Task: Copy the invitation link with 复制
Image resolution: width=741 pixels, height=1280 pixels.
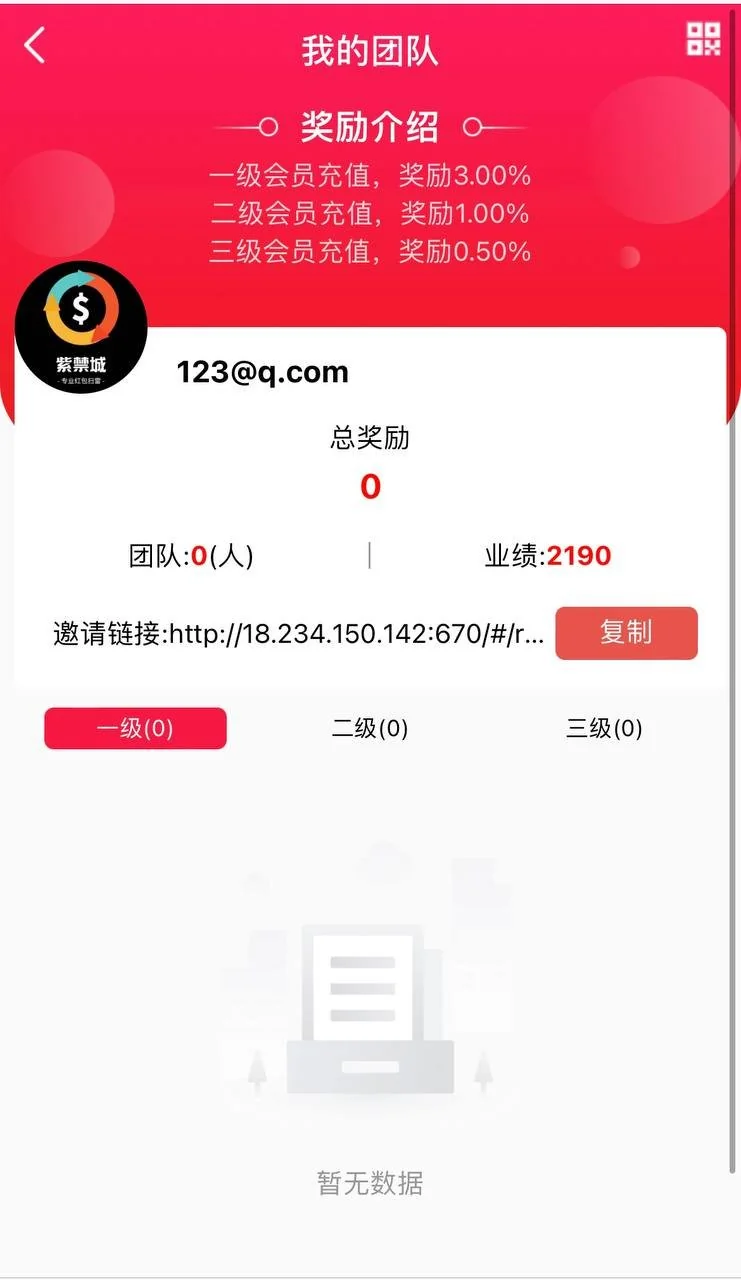Action: click(626, 633)
